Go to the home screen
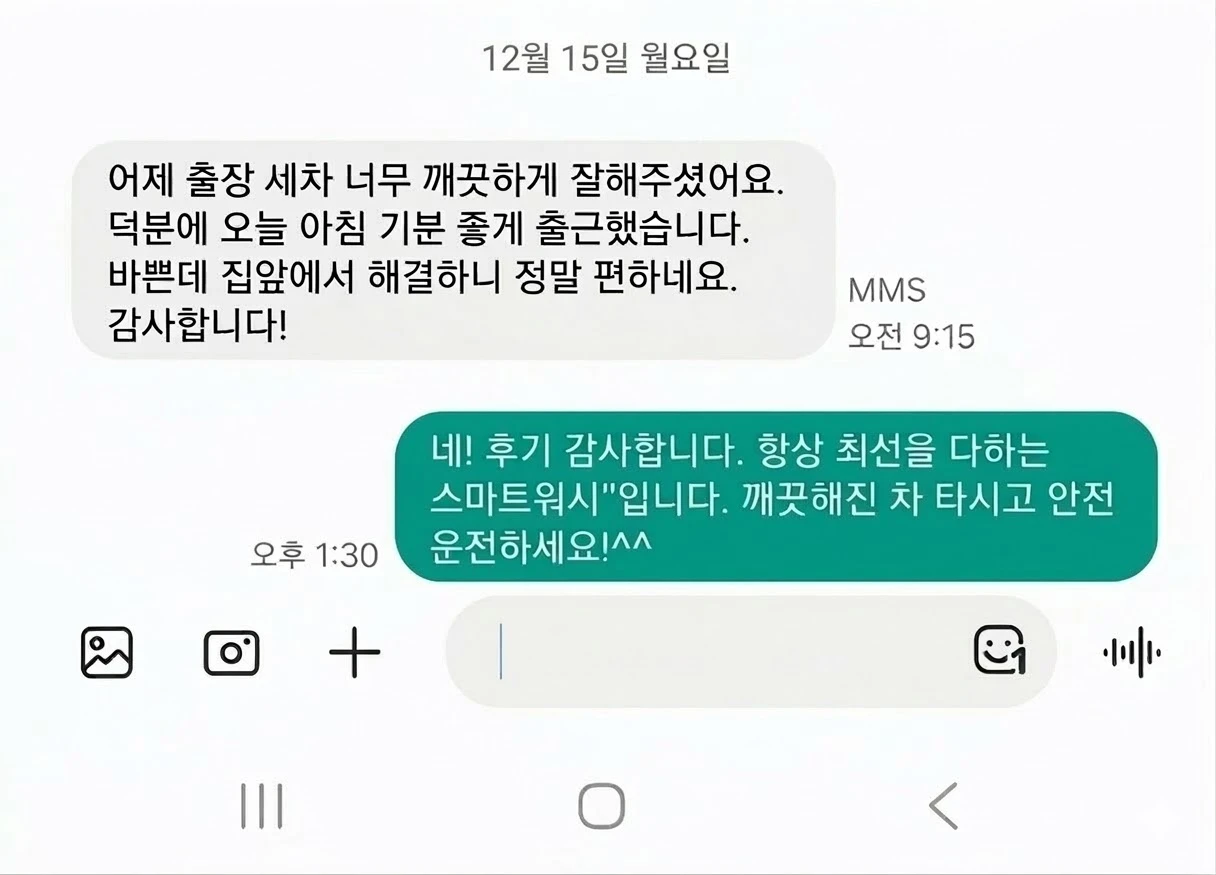The height and width of the screenshot is (875, 1216). (601, 806)
